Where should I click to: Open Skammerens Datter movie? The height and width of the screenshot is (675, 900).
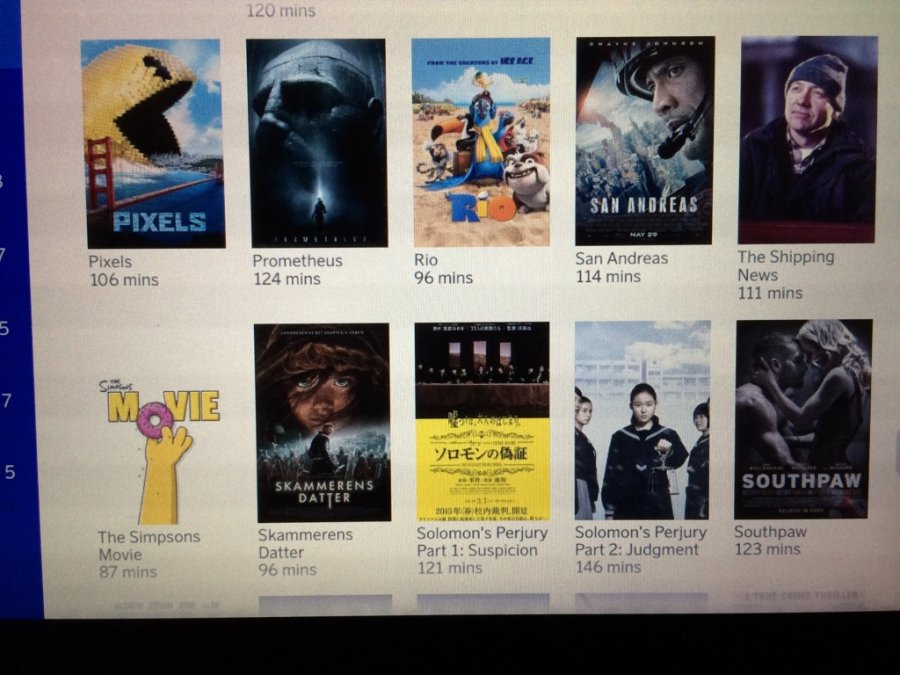click(x=322, y=422)
